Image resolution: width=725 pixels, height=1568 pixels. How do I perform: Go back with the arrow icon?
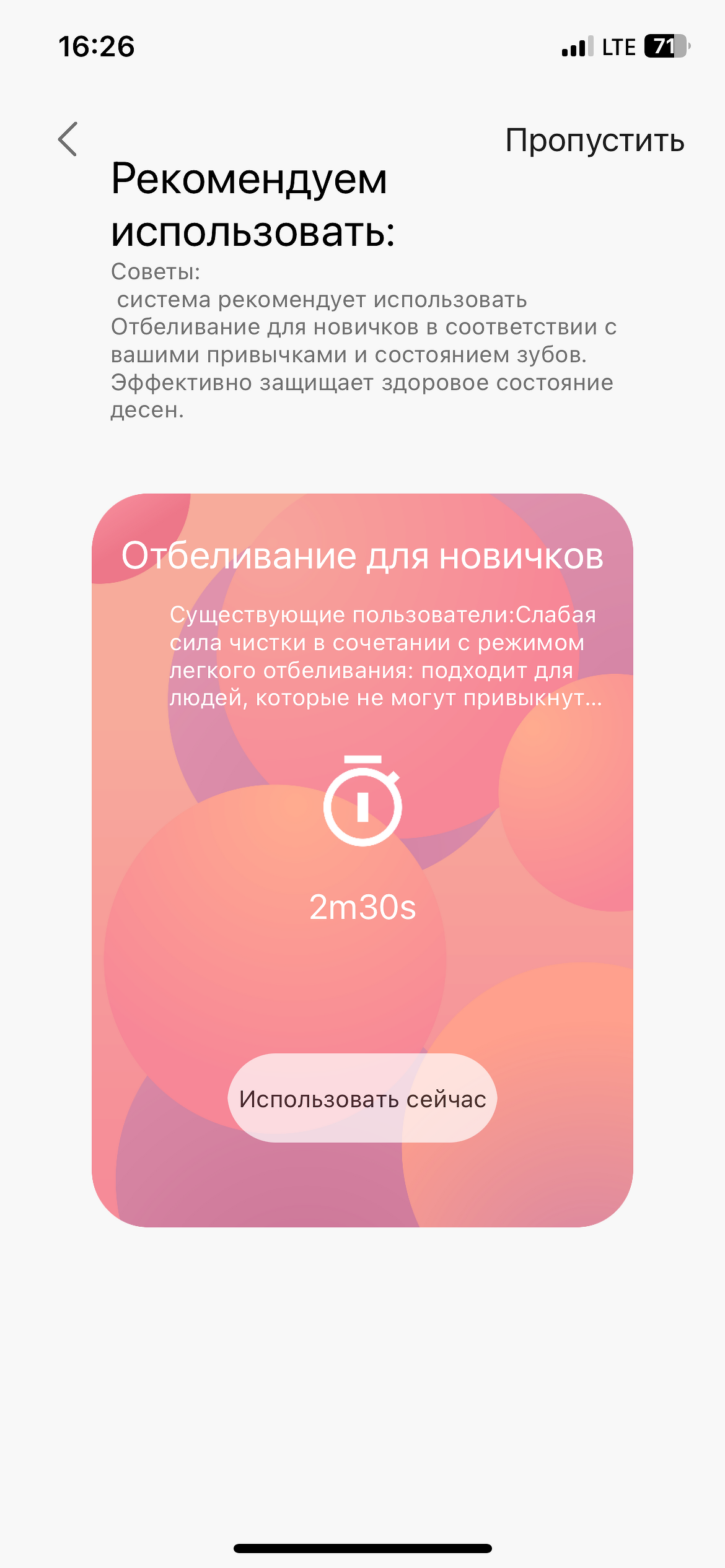tap(68, 139)
